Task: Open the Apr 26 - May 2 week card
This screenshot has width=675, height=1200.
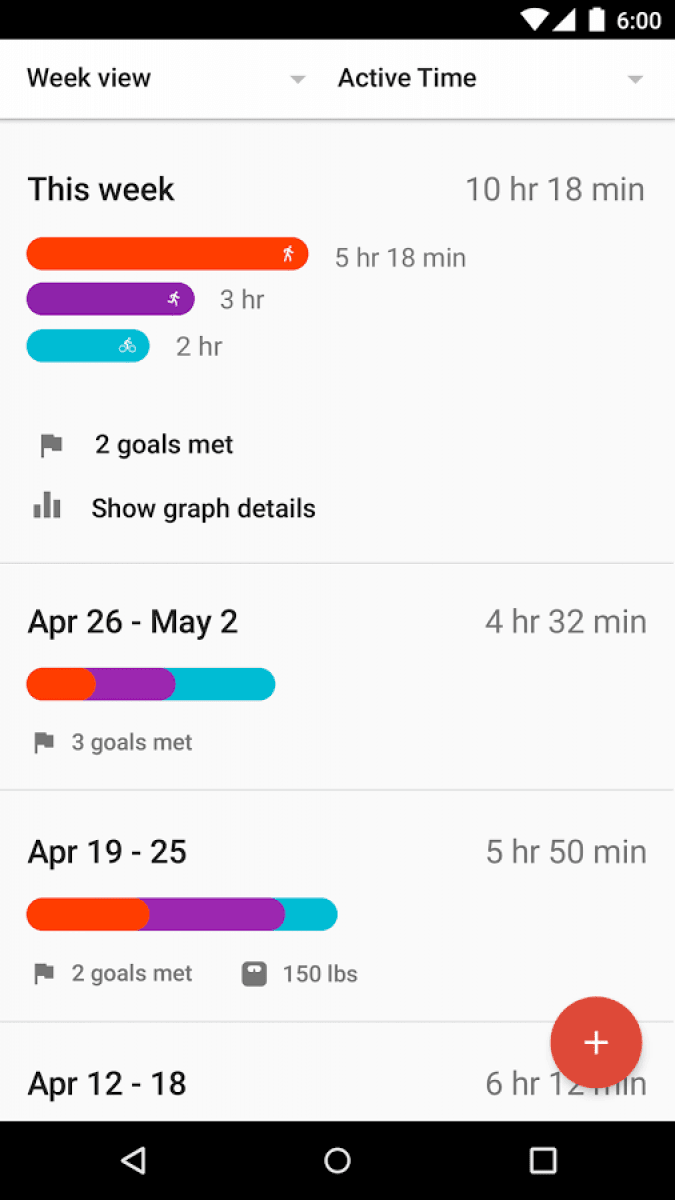Action: tap(337, 677)
